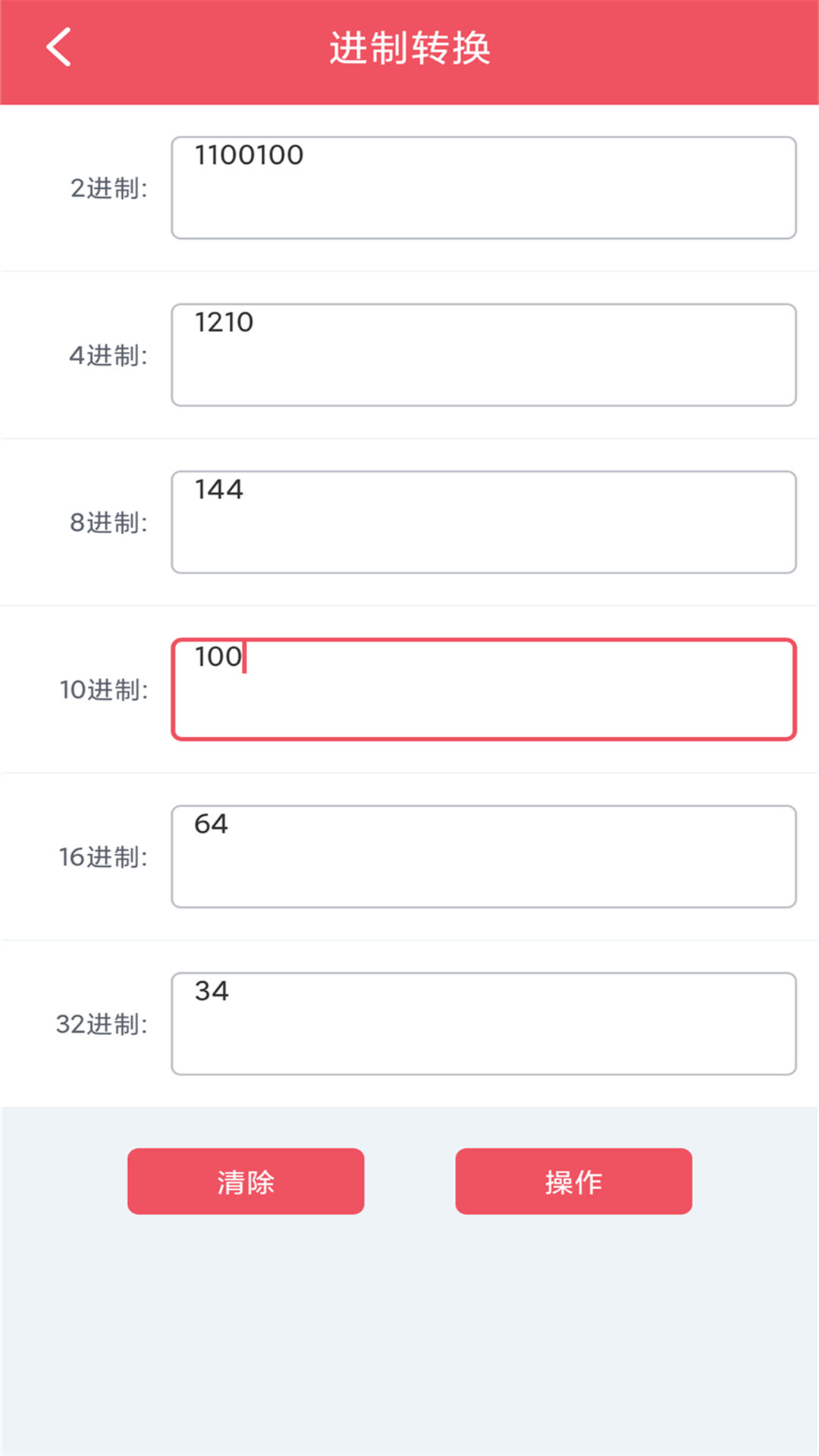Focus the highlighted 10进制 input field
The image size is (819, 1456).
[x=485, y=689]
